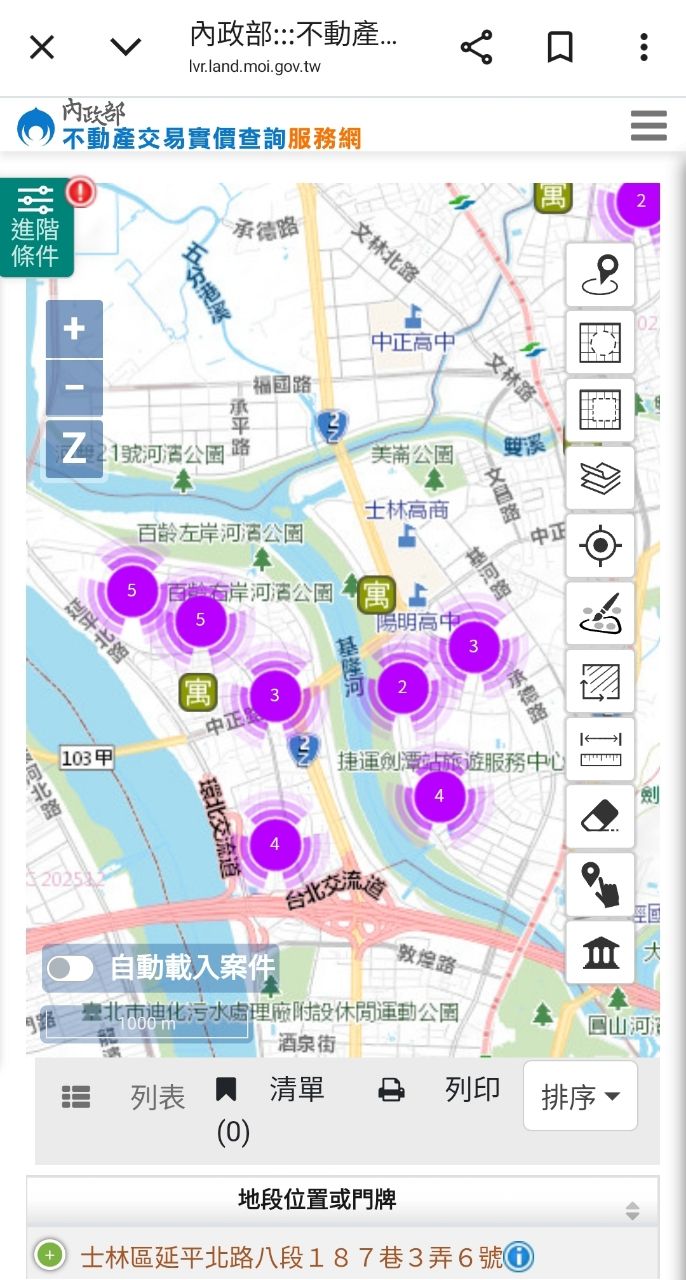Enable 自動載入案件 auto-load switch
The image size is (686, 1280).
click(x=71, y=968)
